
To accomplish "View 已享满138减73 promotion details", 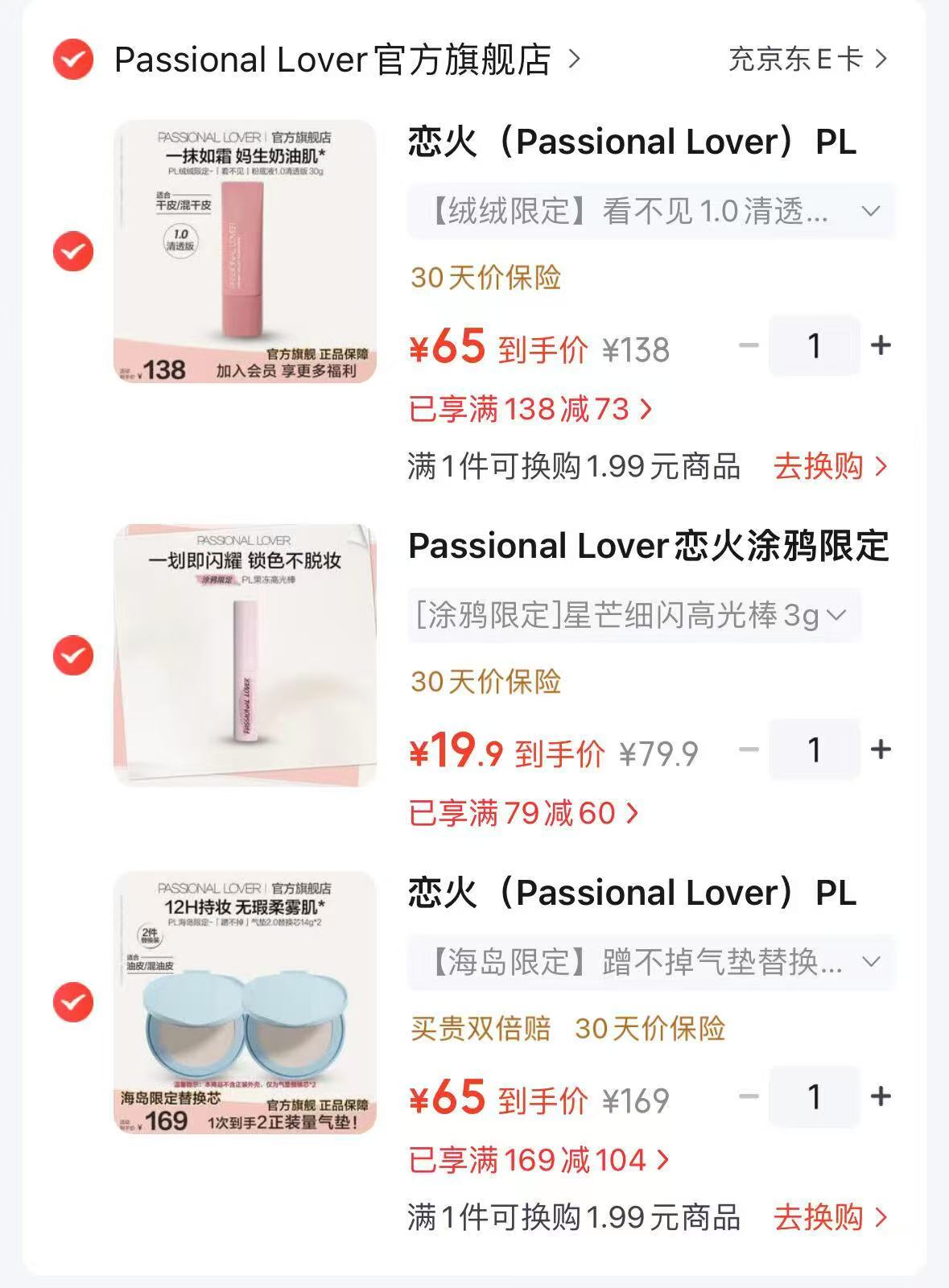I will 530,409.
